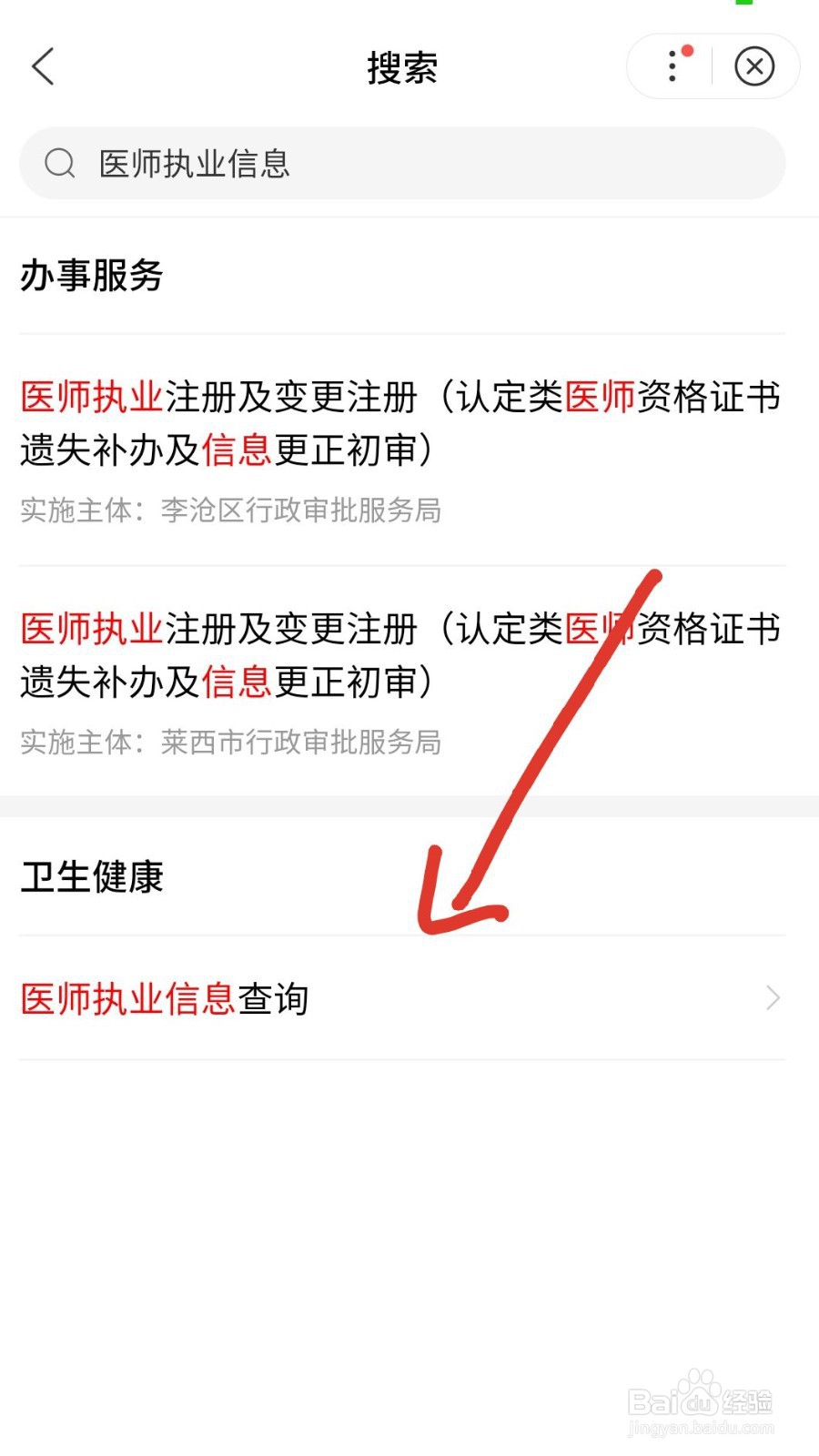Select the 卫生健康 section header

coord(91,876)
